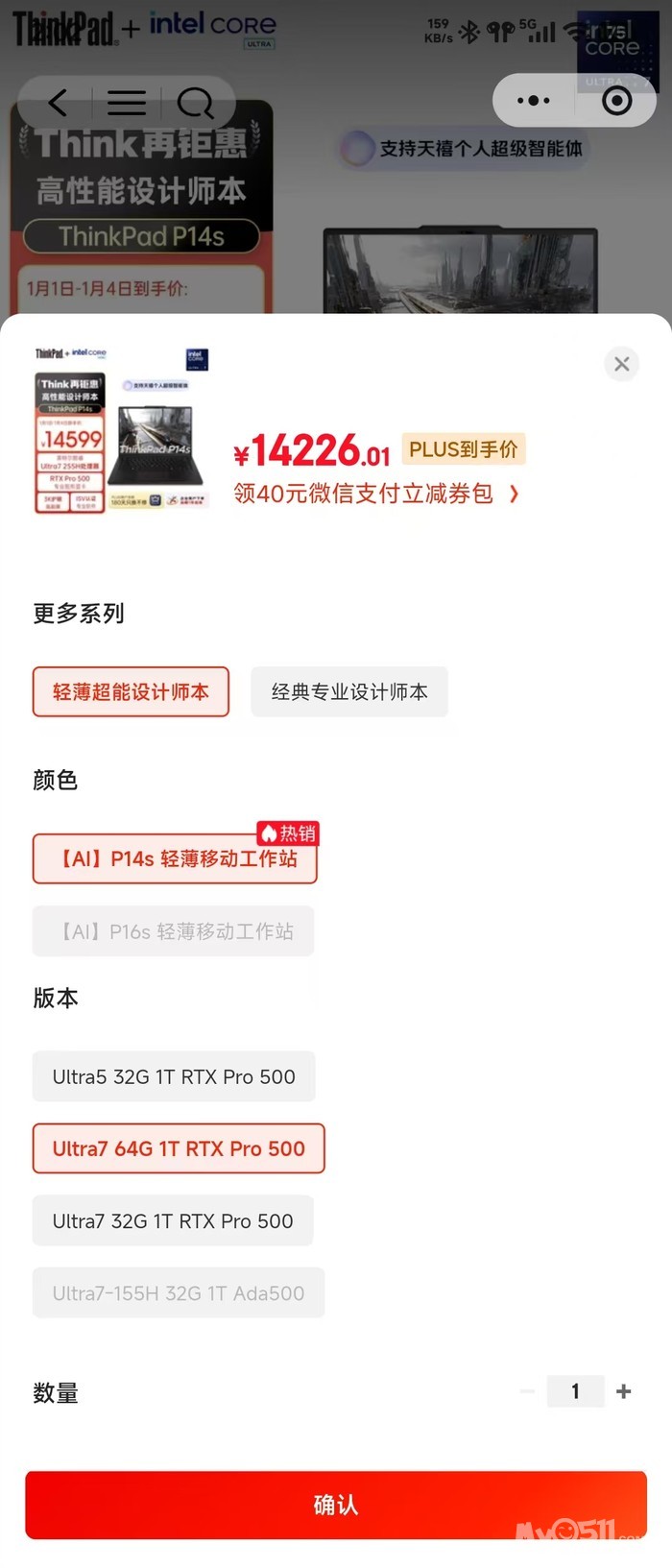Open the three-line menu icon

click(126, 102)
